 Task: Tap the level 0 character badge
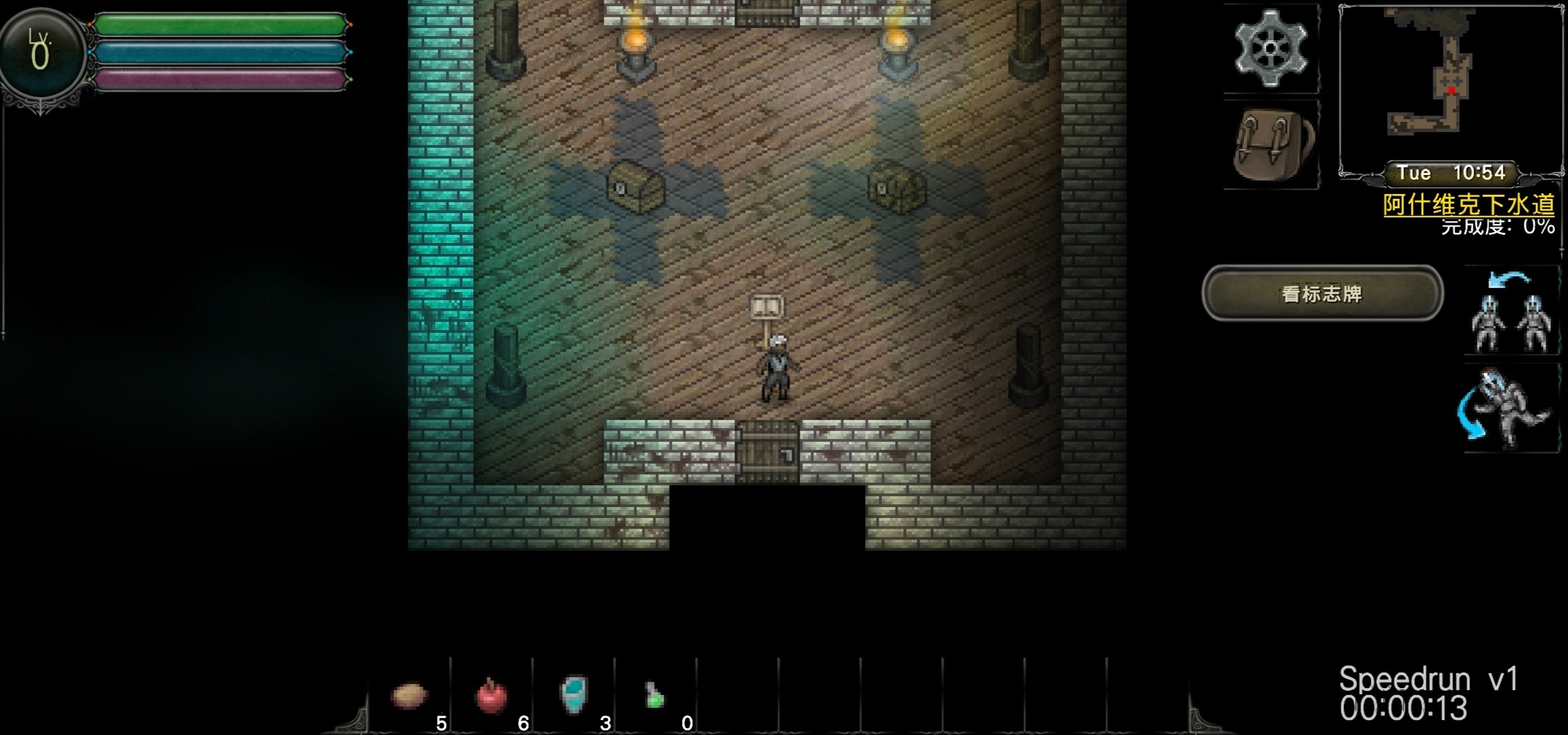pos(41,53)
